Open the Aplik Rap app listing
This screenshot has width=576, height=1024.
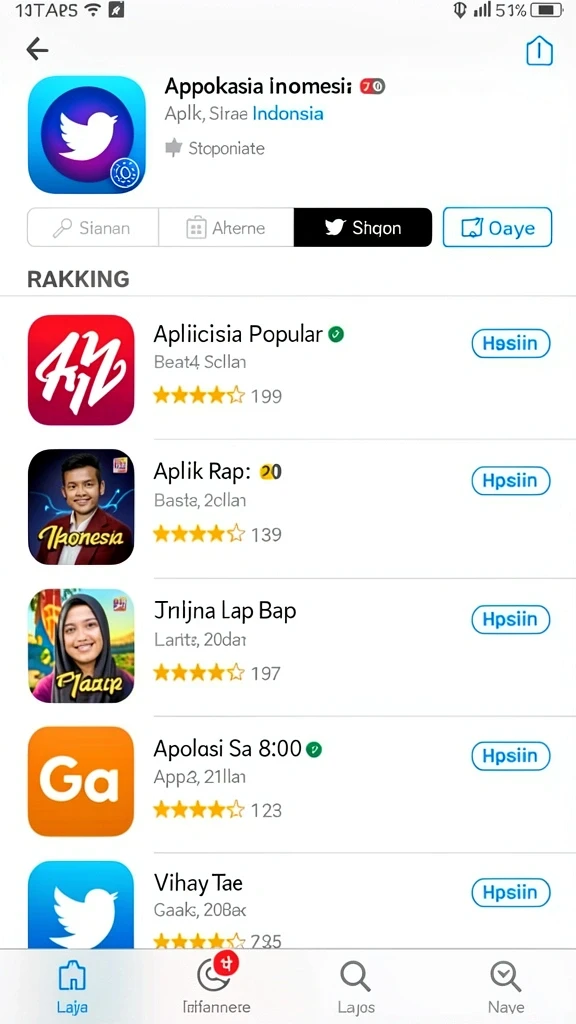click(x=288, y=508)
